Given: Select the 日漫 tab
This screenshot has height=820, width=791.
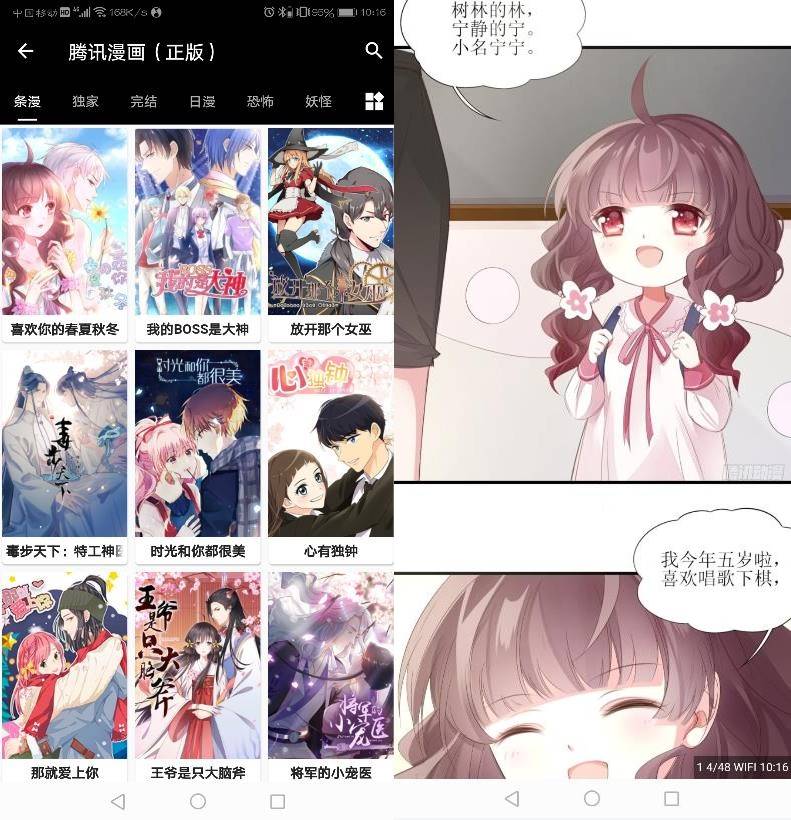Looking at the screenshot, I should click(x=202, y=101).
